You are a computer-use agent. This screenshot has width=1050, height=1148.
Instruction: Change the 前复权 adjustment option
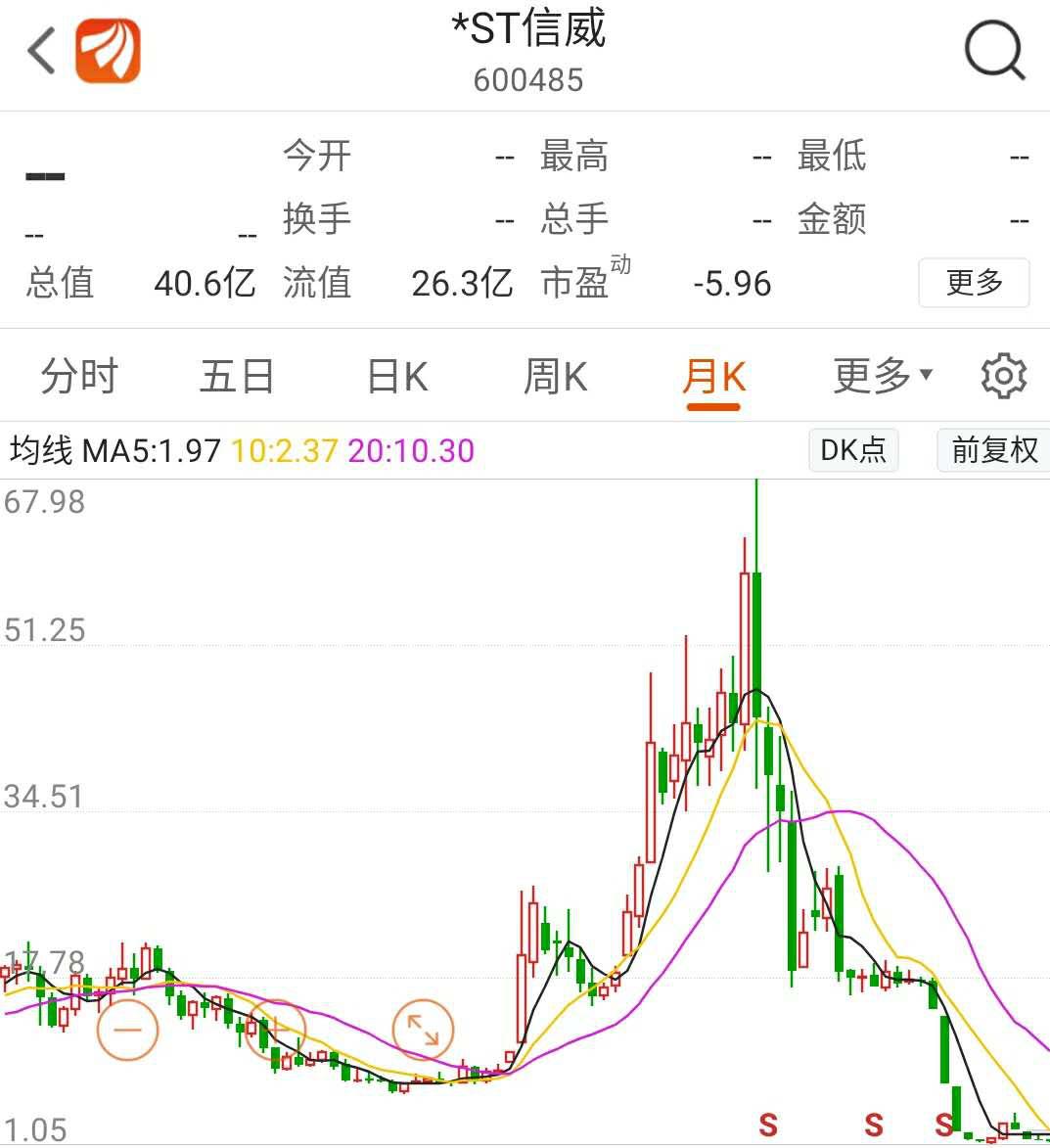click(993, 450)
